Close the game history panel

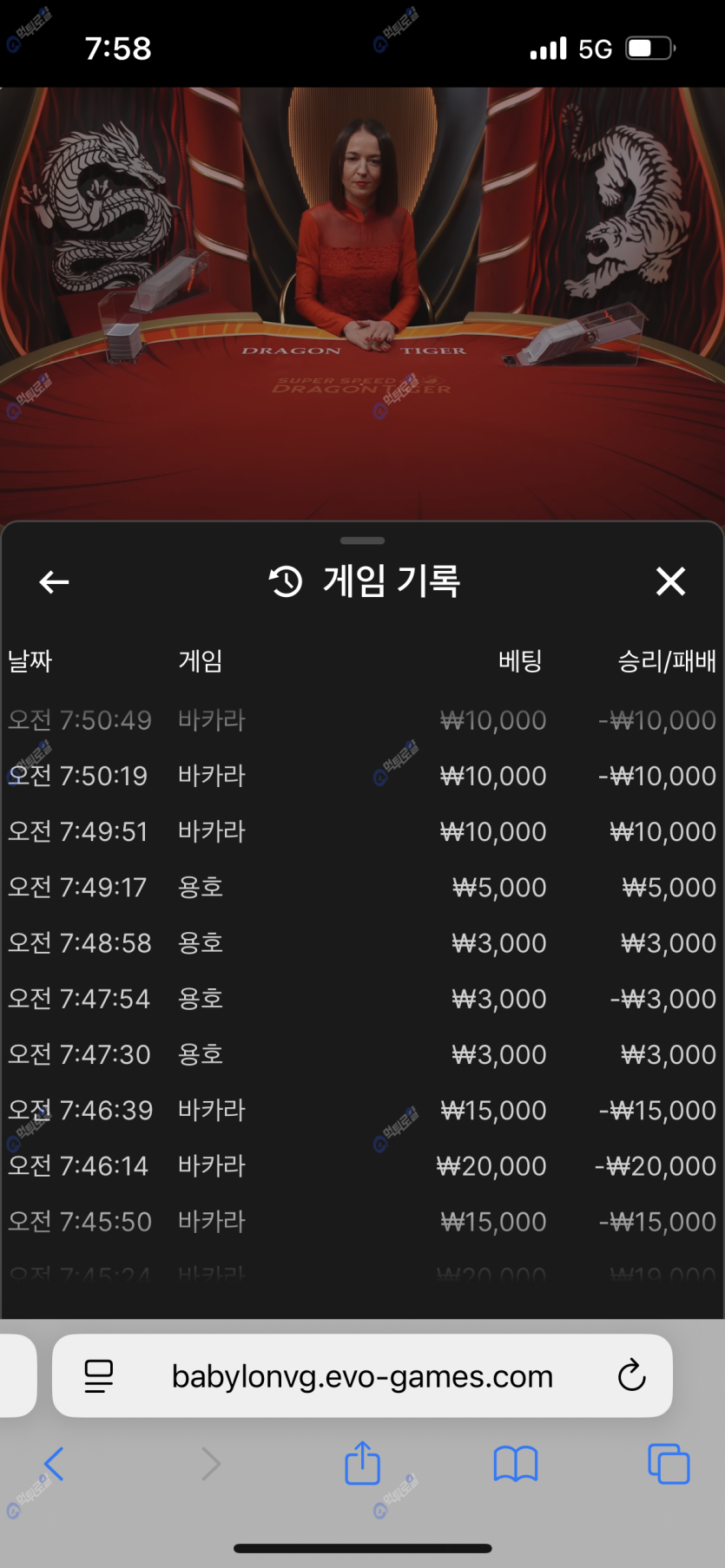[670, 581]
